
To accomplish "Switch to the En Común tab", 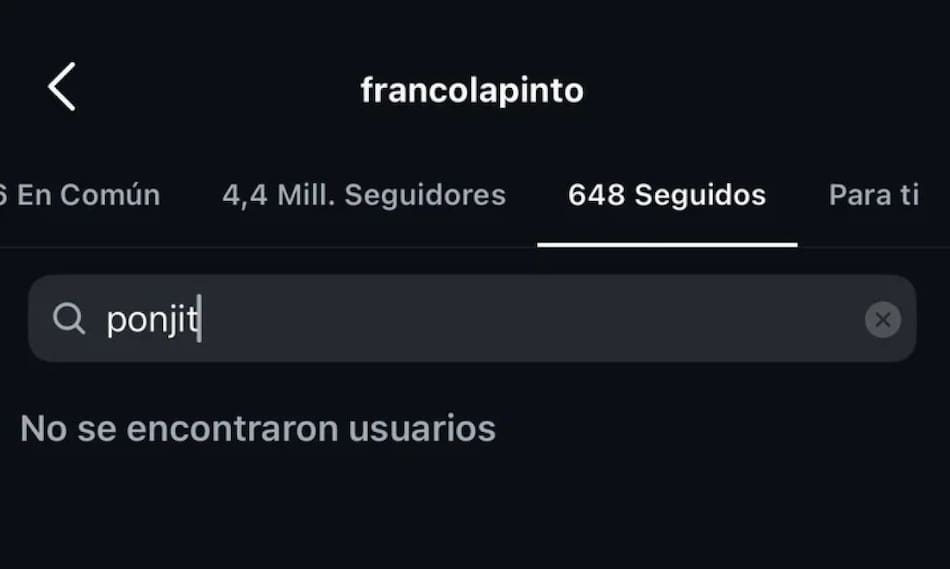I will 82,195.
